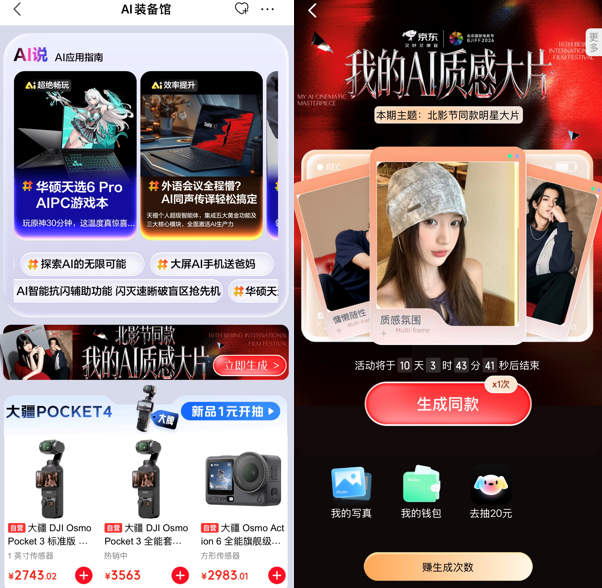The height and width of the screenshot is (588, 602).
Task: Add the ¥3563 Pocket 3 全能套装 to cart
Action: click(x=180, y=575)
